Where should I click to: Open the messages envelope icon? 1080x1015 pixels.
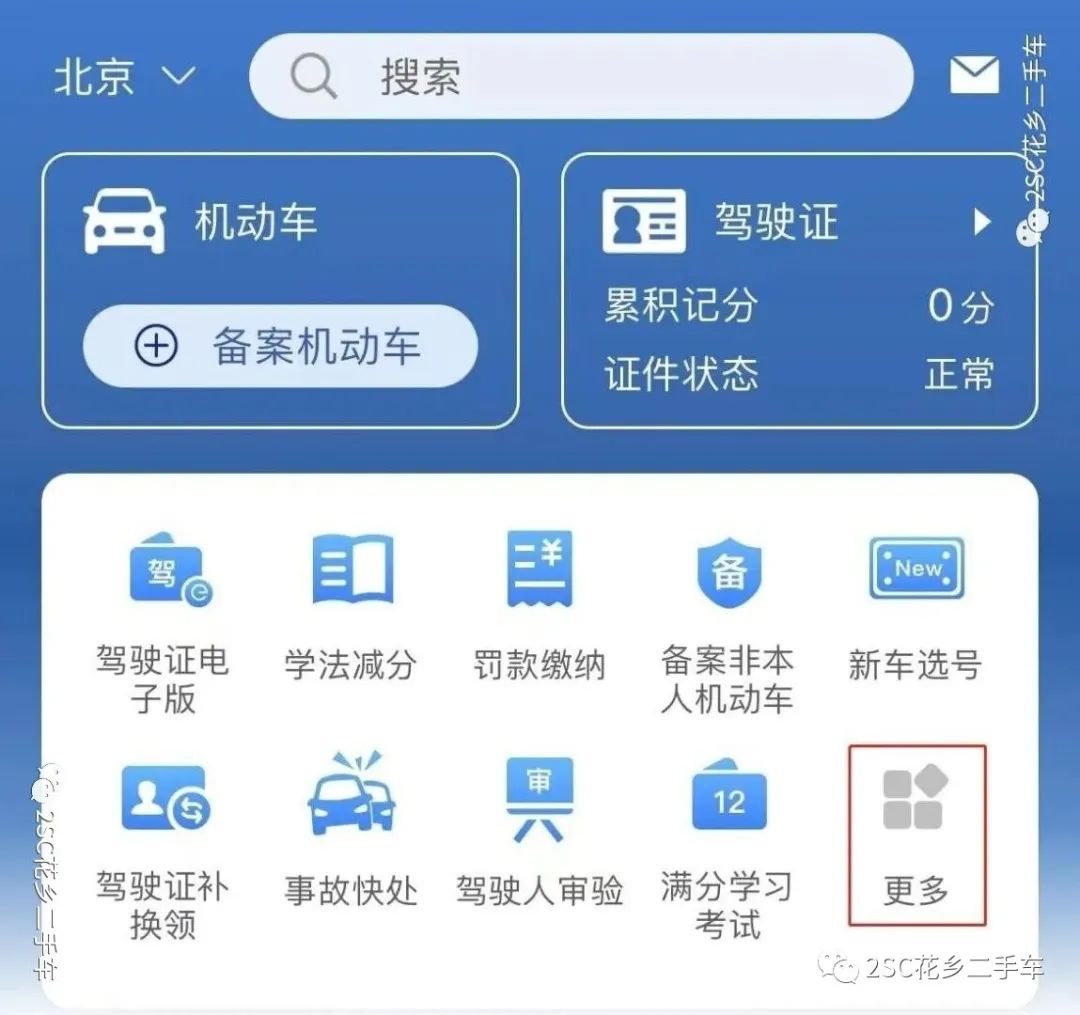tap(973, 75)
